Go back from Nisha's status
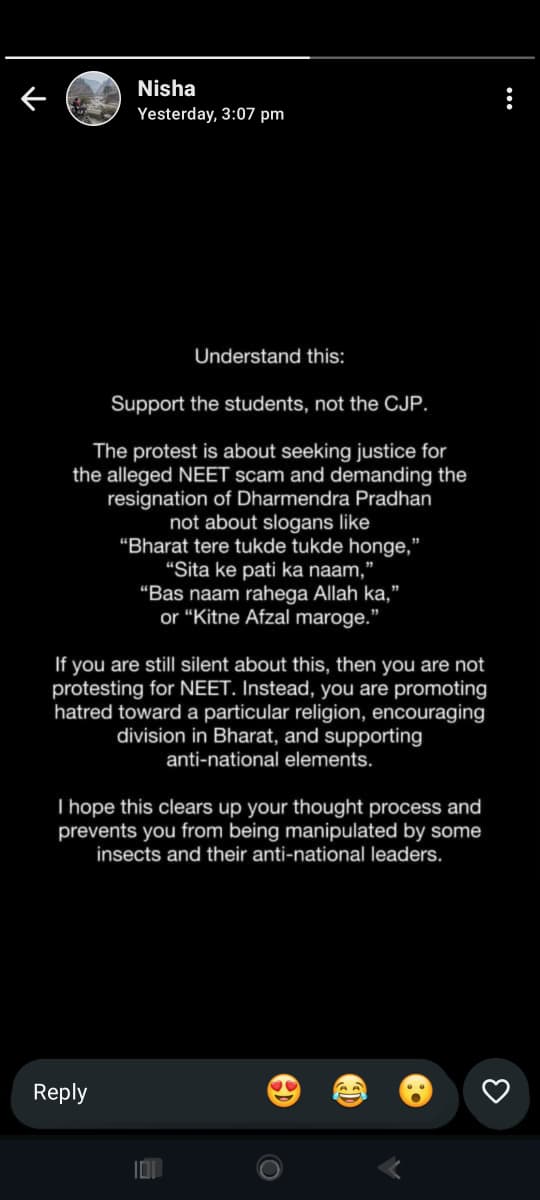The width and height of the screenshot is (540, 1200). pos(34,98)
